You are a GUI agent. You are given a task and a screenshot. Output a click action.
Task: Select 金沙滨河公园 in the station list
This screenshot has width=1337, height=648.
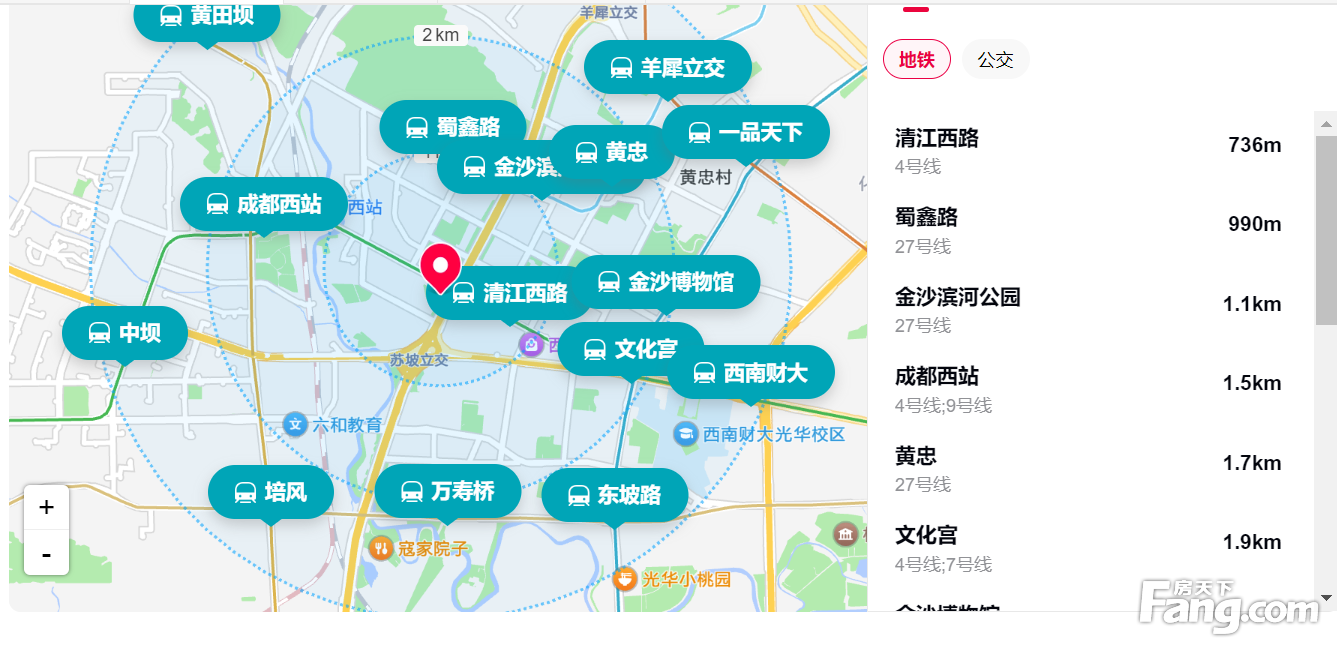pyautogui.click(x=1088, y=310)
